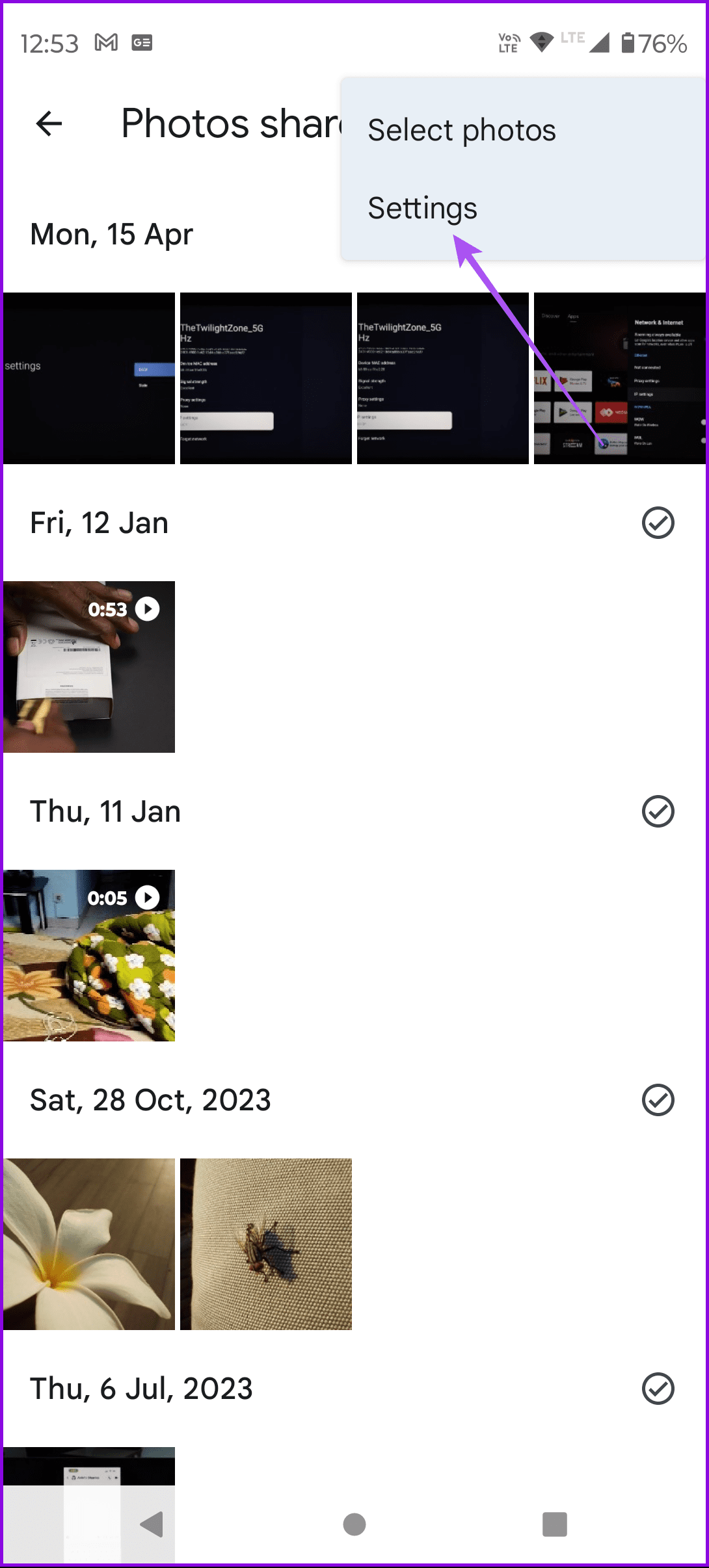Tap the back triangle in the navigation bar
709x1568 pixels.
(152, 1524)
